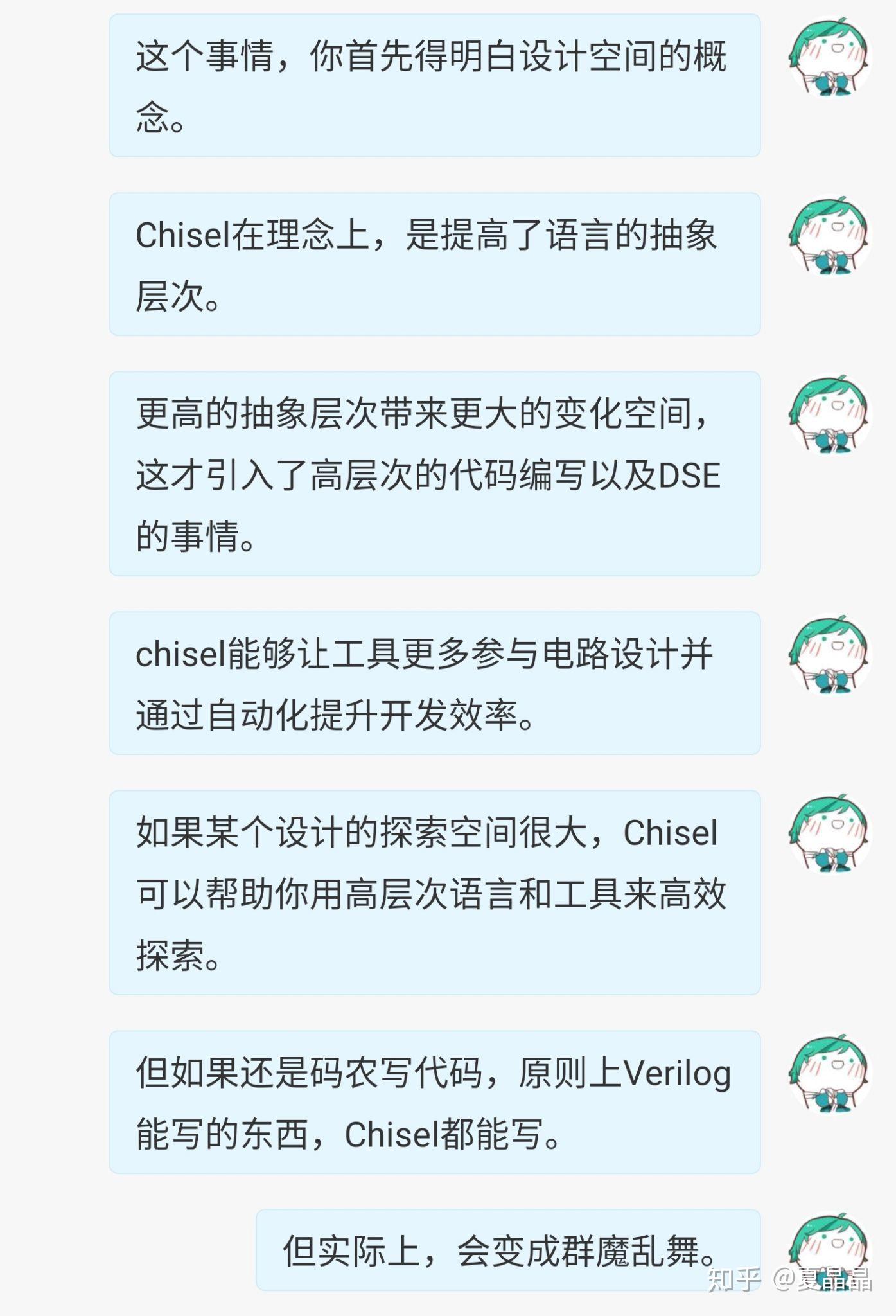Open avatar next to '如果某个设计的探索空间' message
Screen dimensions: 896x1316
[829, 833]
